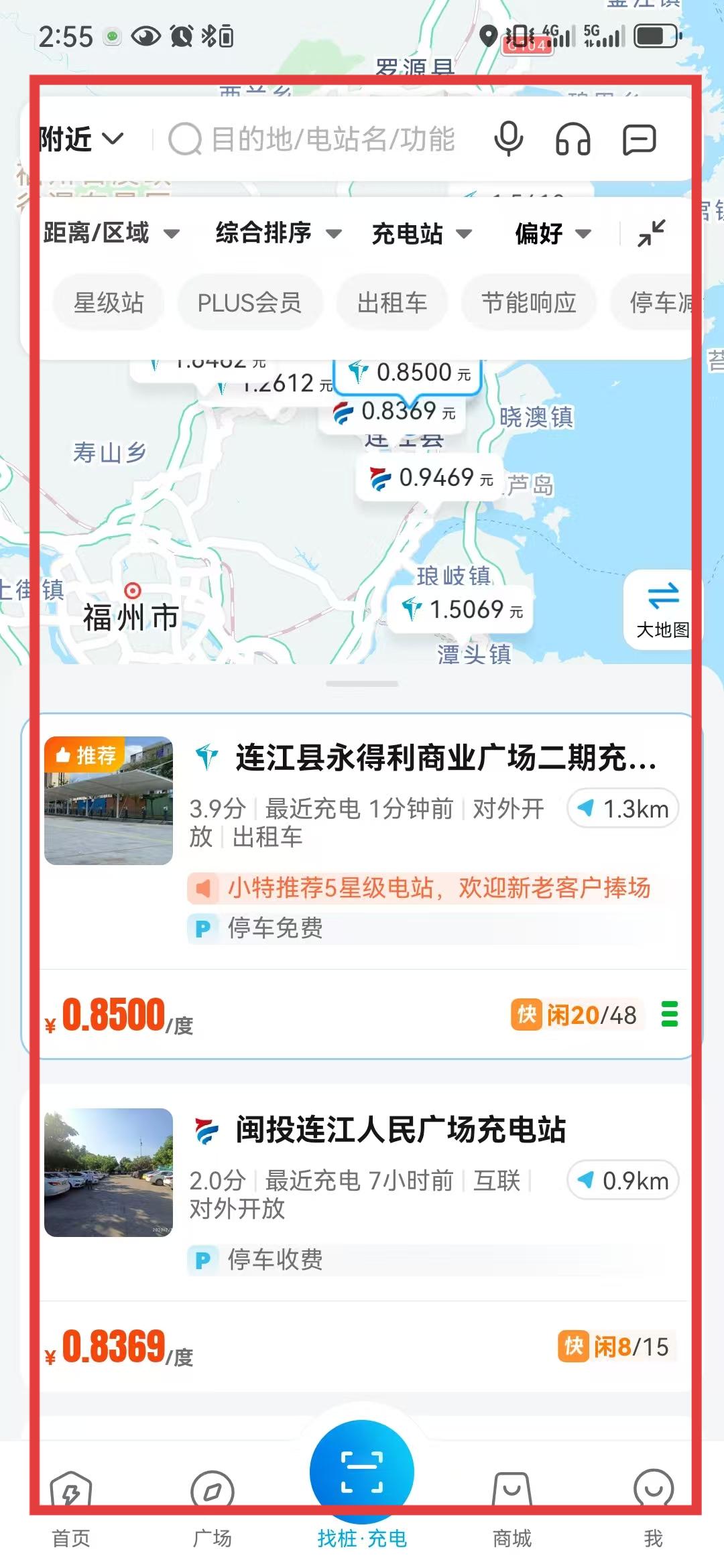The image size is (724, 1568).
Task: Expand the 综合排序 sorting dropdown
Action: [x=278, y=233]
